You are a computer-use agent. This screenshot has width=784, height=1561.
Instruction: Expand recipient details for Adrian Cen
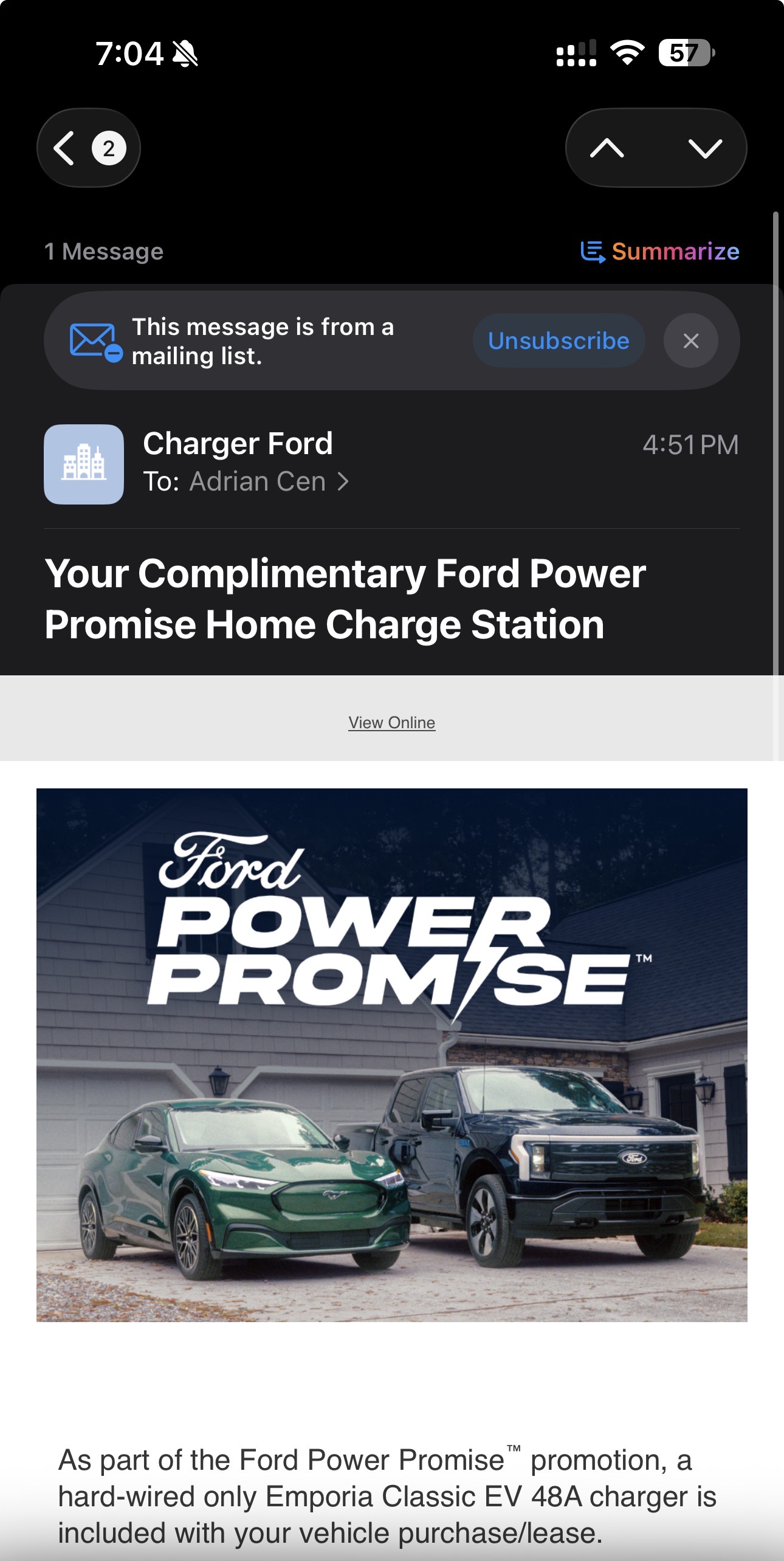tap(267, 481)
